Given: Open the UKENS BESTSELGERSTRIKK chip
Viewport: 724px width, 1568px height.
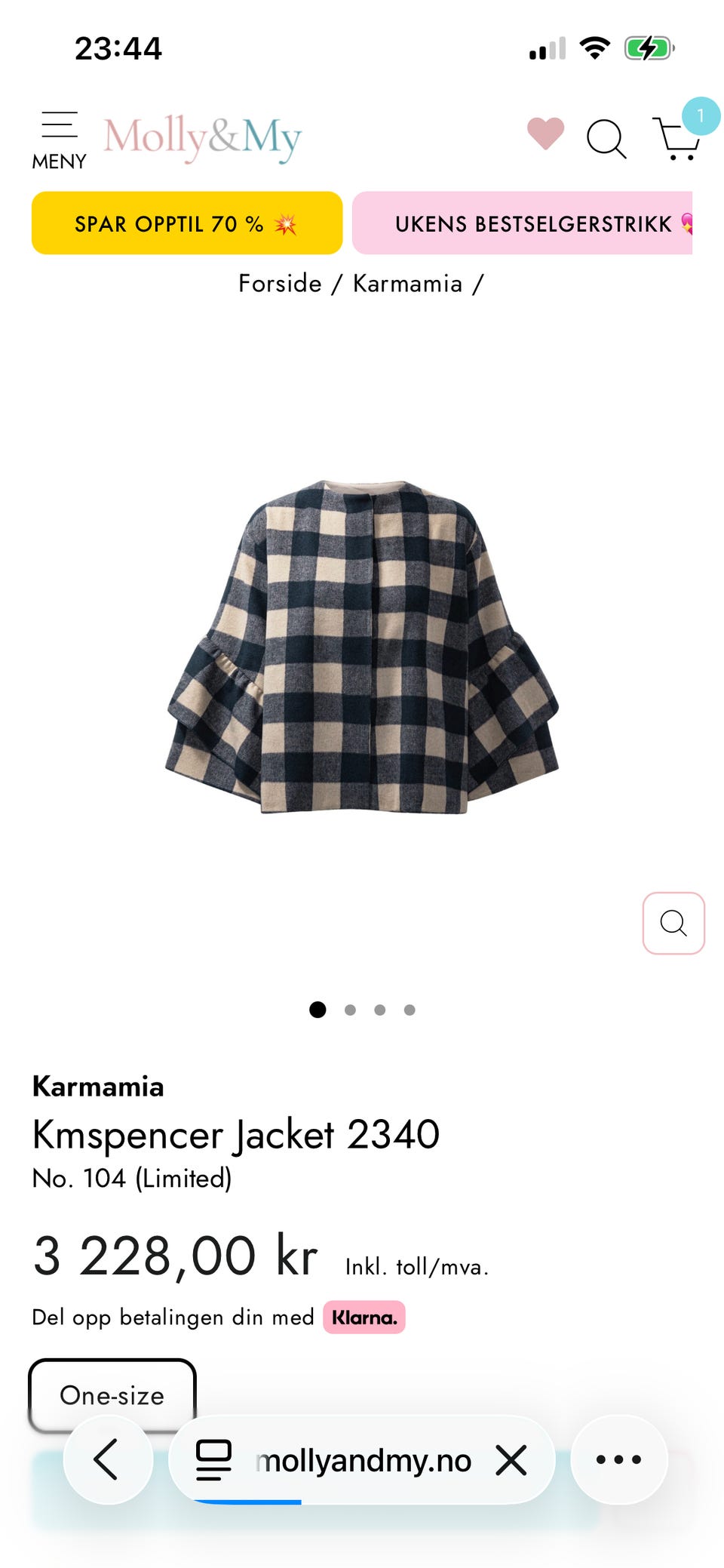Looking at the screenshot, I should tap(522, 223).
